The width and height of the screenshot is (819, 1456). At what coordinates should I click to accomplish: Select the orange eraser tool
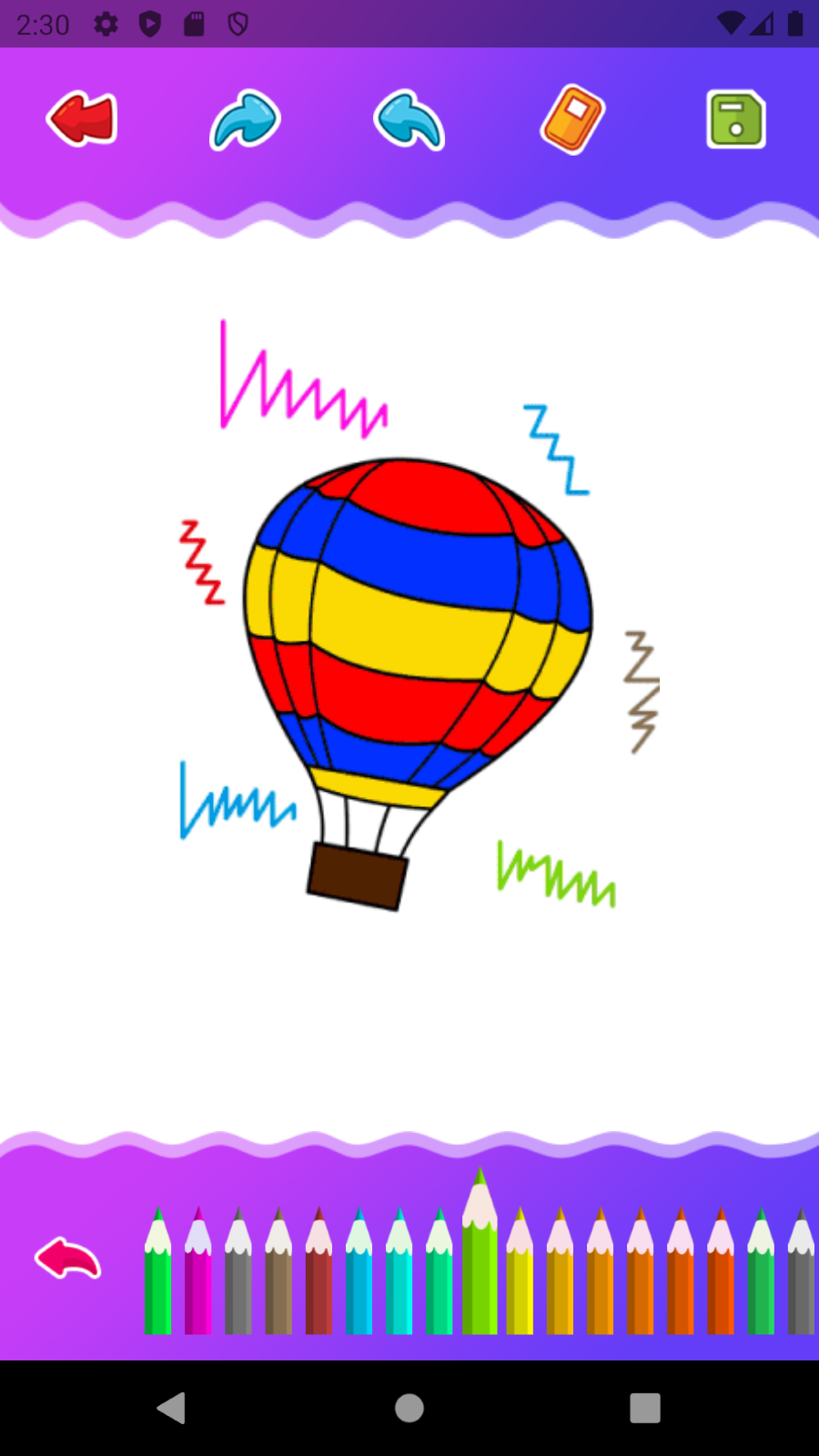pos(572,119)
